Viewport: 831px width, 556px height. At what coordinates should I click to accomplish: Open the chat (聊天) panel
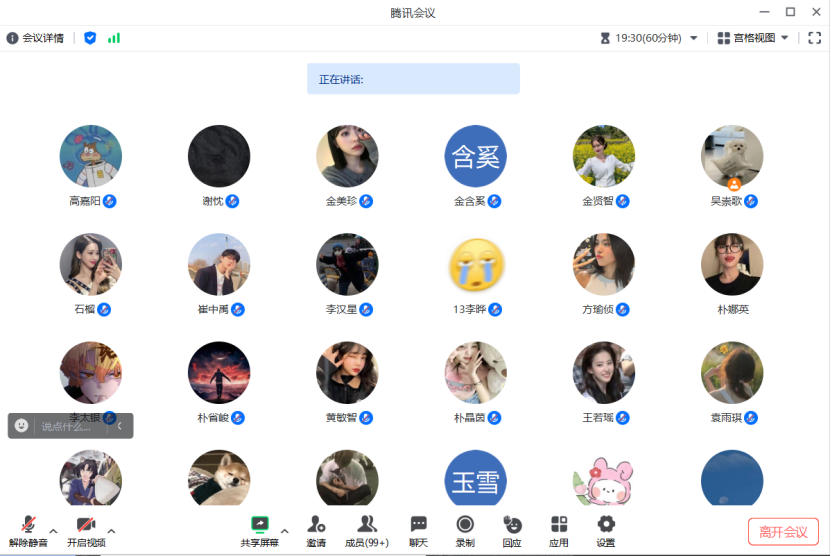point(419,530)
